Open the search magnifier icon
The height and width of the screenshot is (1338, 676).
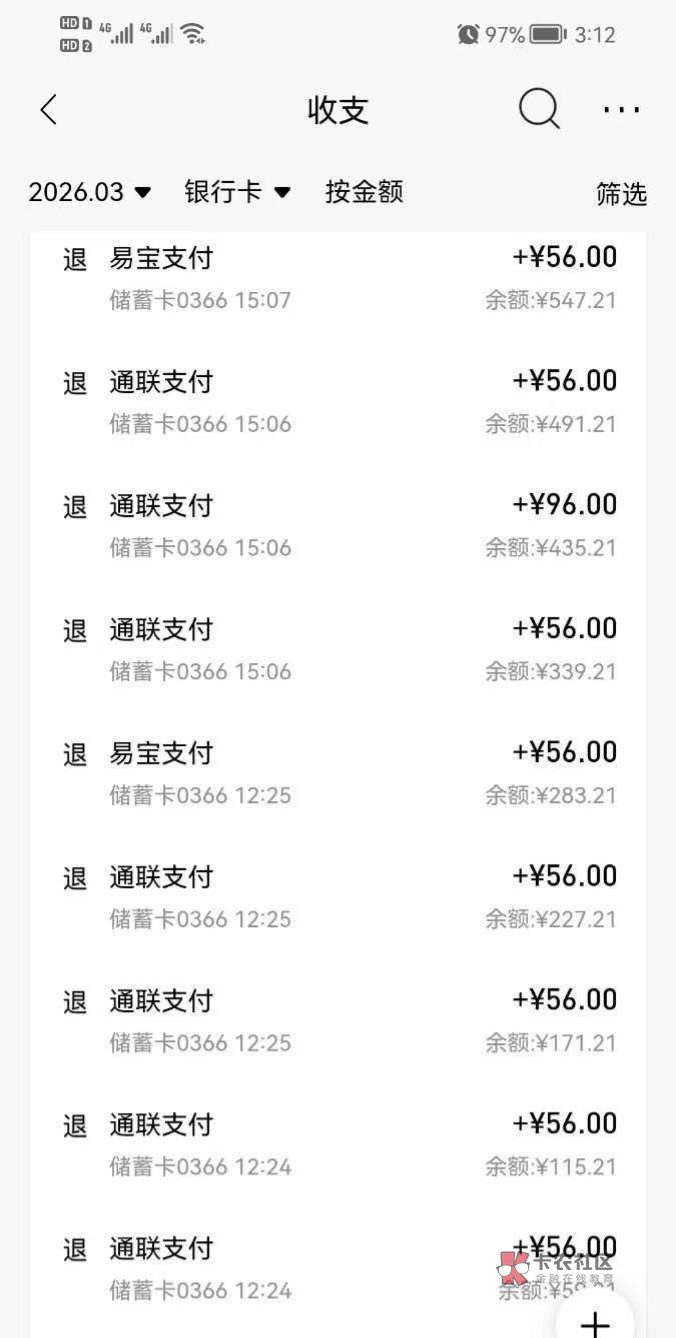(538, 110)
